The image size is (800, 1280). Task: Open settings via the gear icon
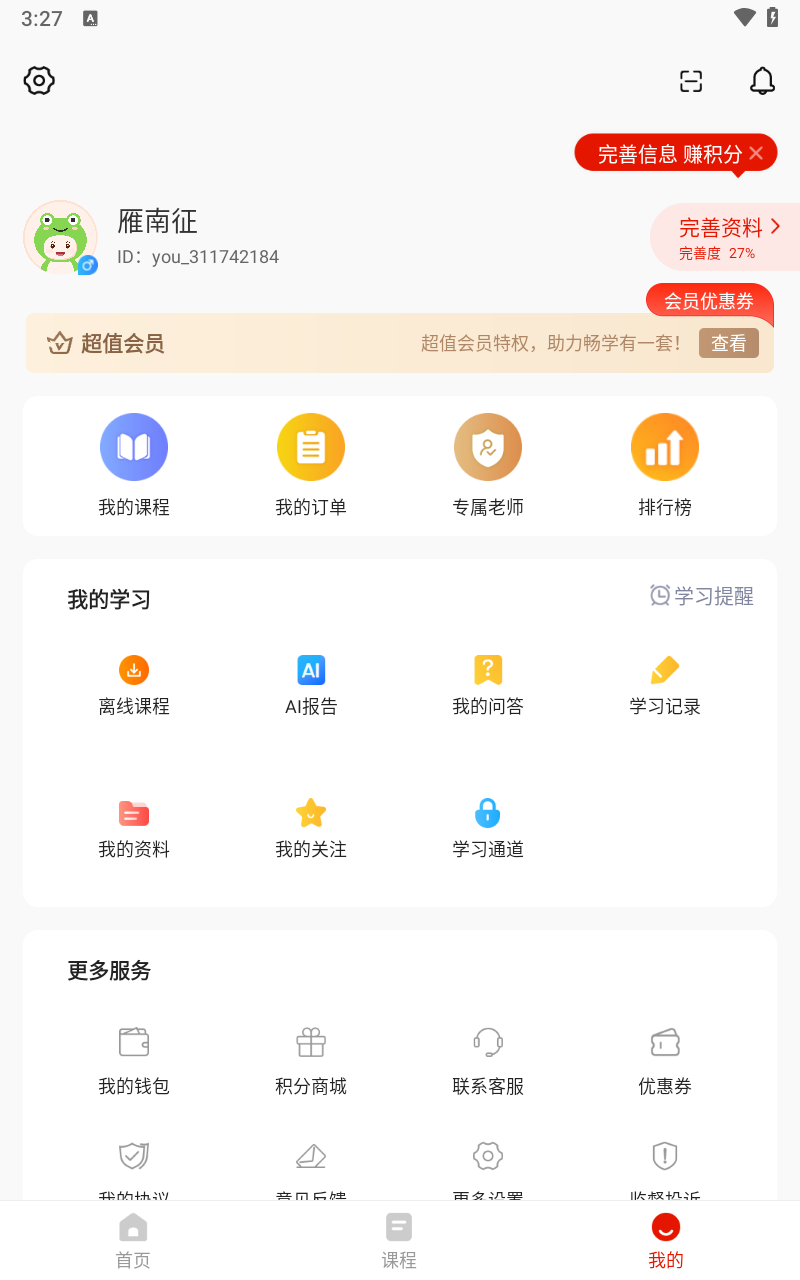coord(39,81)
